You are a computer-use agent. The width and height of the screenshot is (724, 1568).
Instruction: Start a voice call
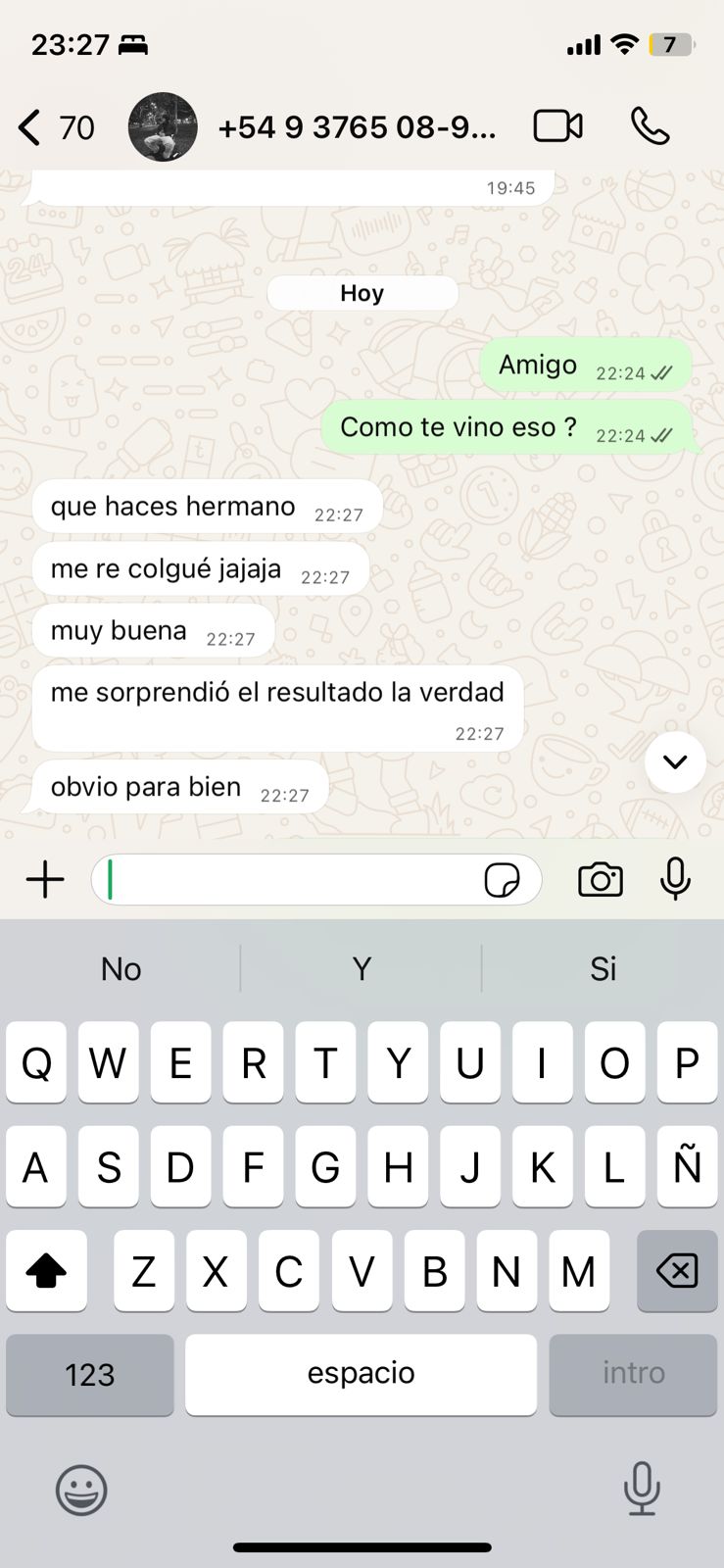click(650, 126)
